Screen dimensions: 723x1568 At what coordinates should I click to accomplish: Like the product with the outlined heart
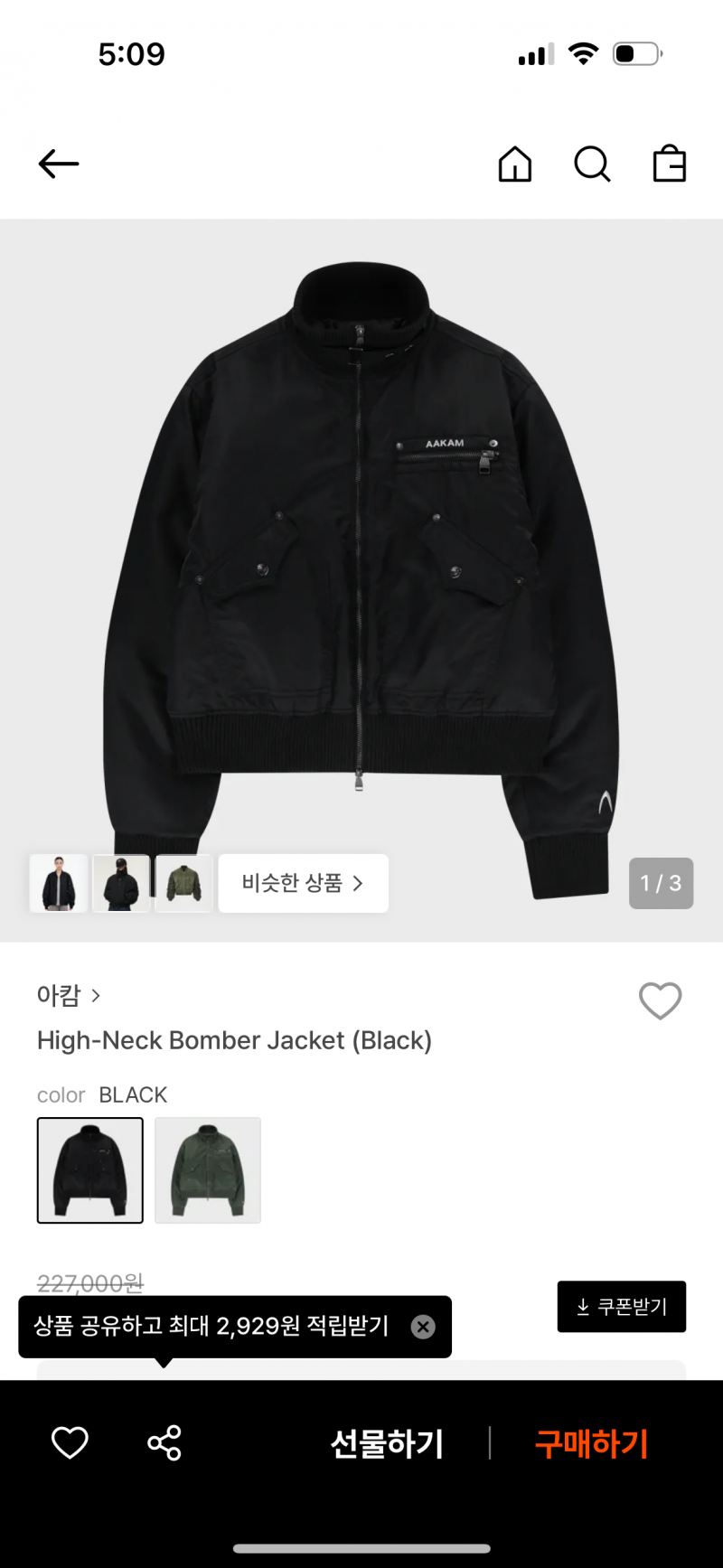[x=660, y=1000]
